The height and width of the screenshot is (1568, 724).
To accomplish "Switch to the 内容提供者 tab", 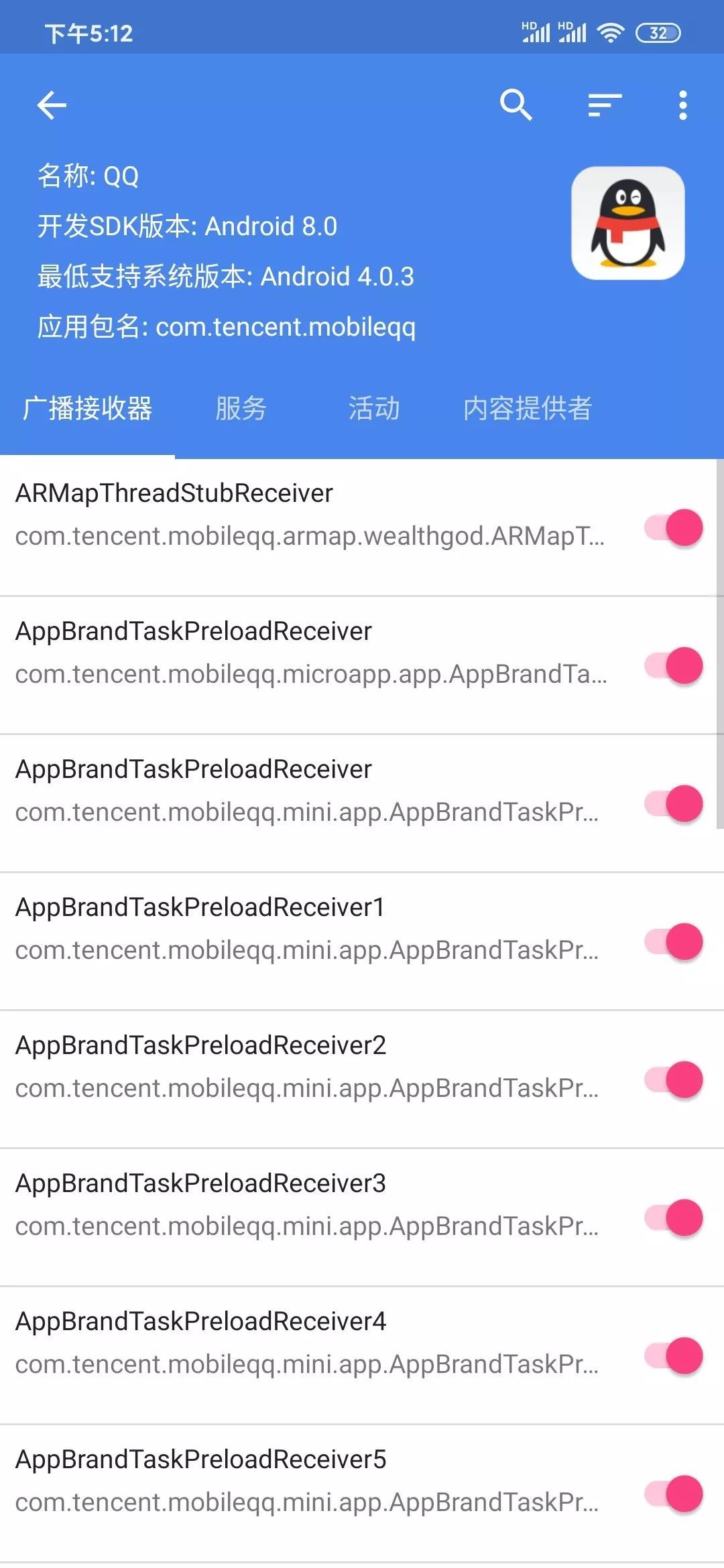I will click(x=527, y=408).
